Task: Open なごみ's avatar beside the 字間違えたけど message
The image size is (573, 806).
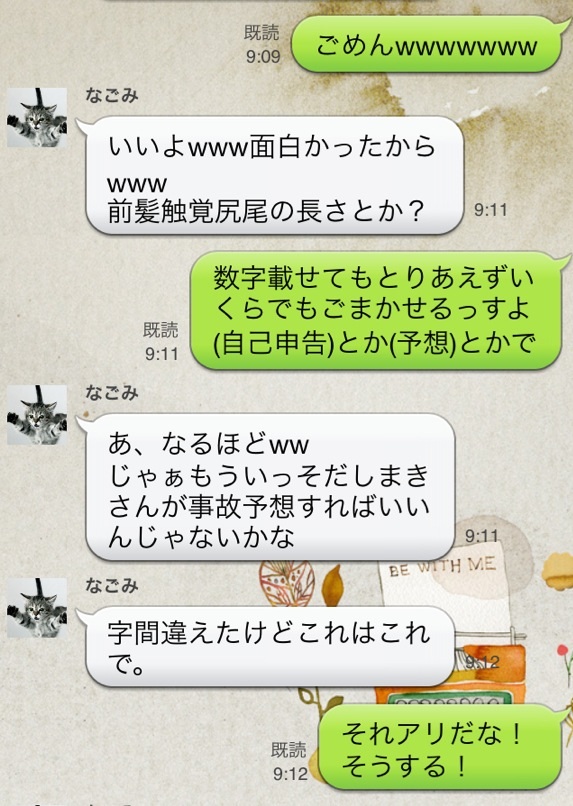Action: pos(37,608)
